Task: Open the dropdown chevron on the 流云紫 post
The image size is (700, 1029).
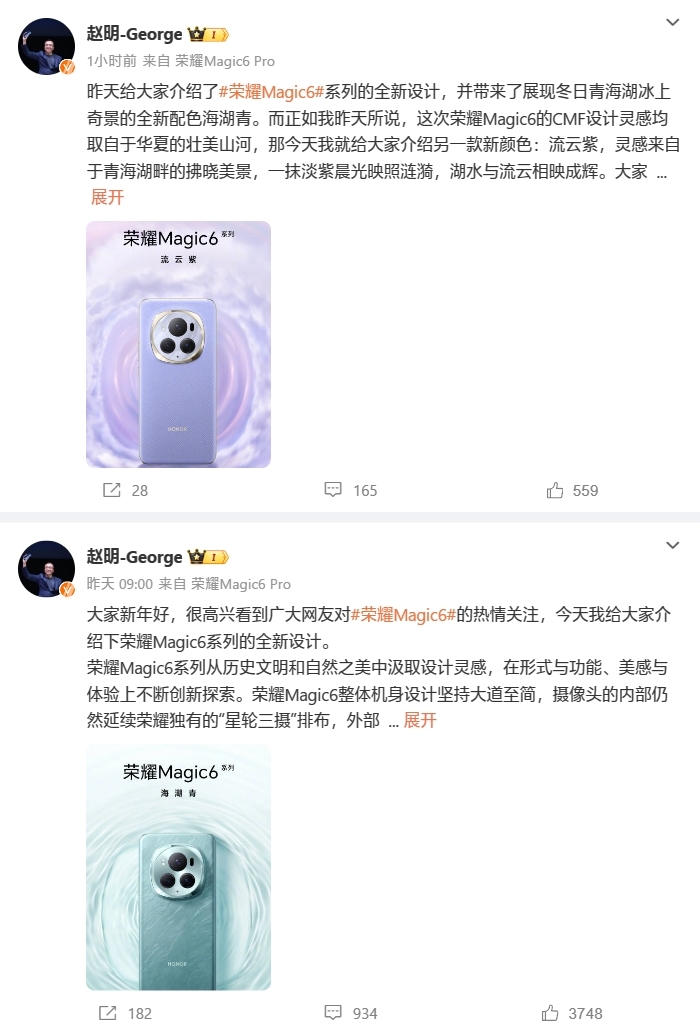Action: [673, 23]
